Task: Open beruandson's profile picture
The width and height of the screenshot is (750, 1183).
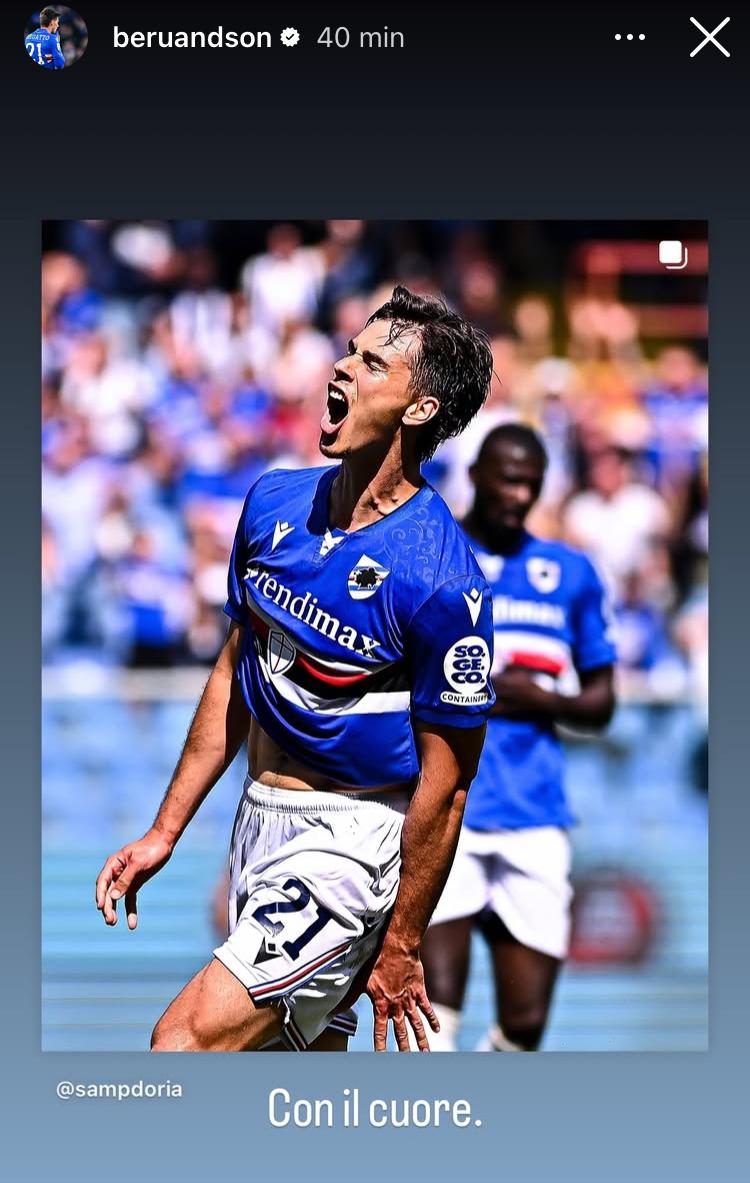Action: [x=55, y=38]
